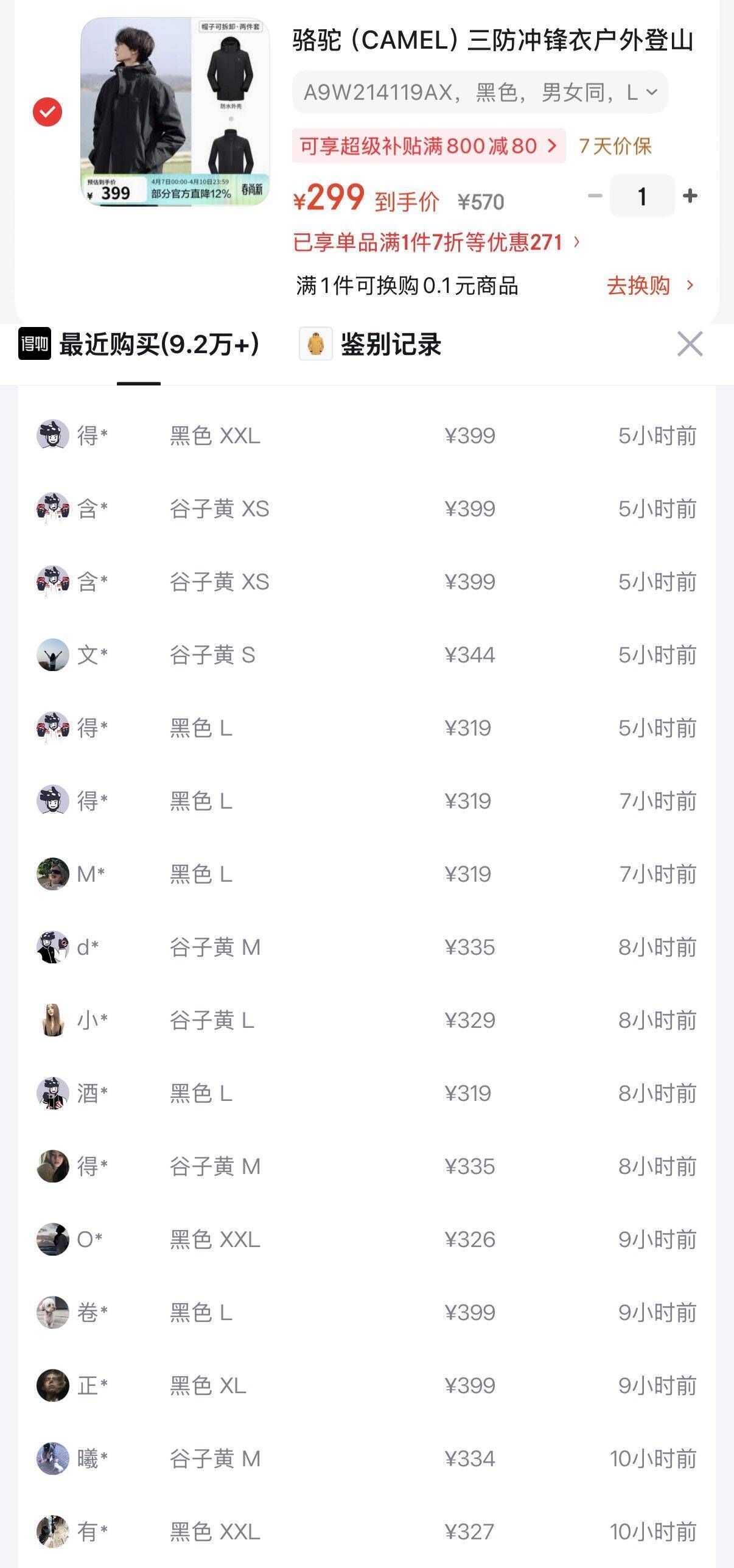Image resolution: width=734 pixels, height=1568 pixels.
Task: Increase the jacket quantity by one
Action: (x=690, y=196)
